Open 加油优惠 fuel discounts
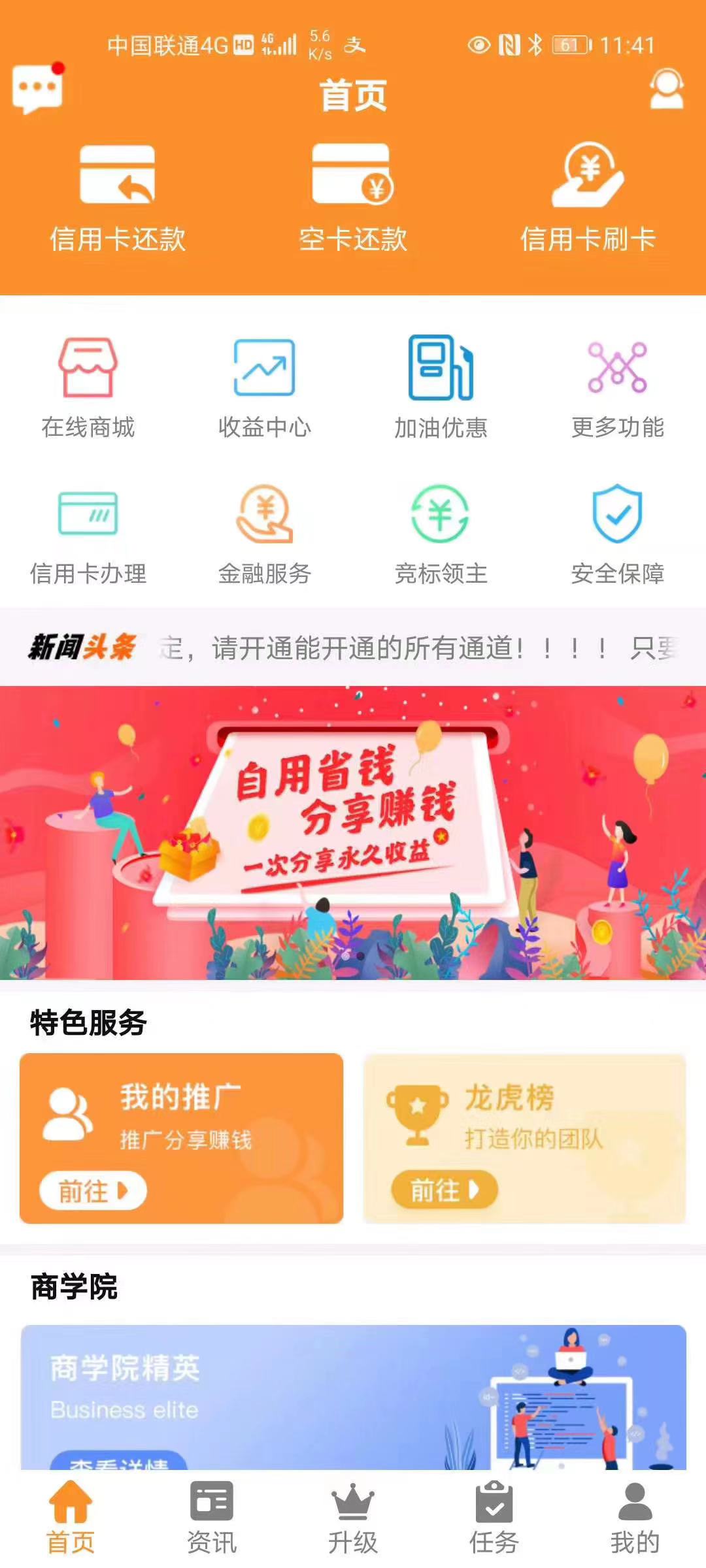706x1568 pixels. [x=441, y=387]
